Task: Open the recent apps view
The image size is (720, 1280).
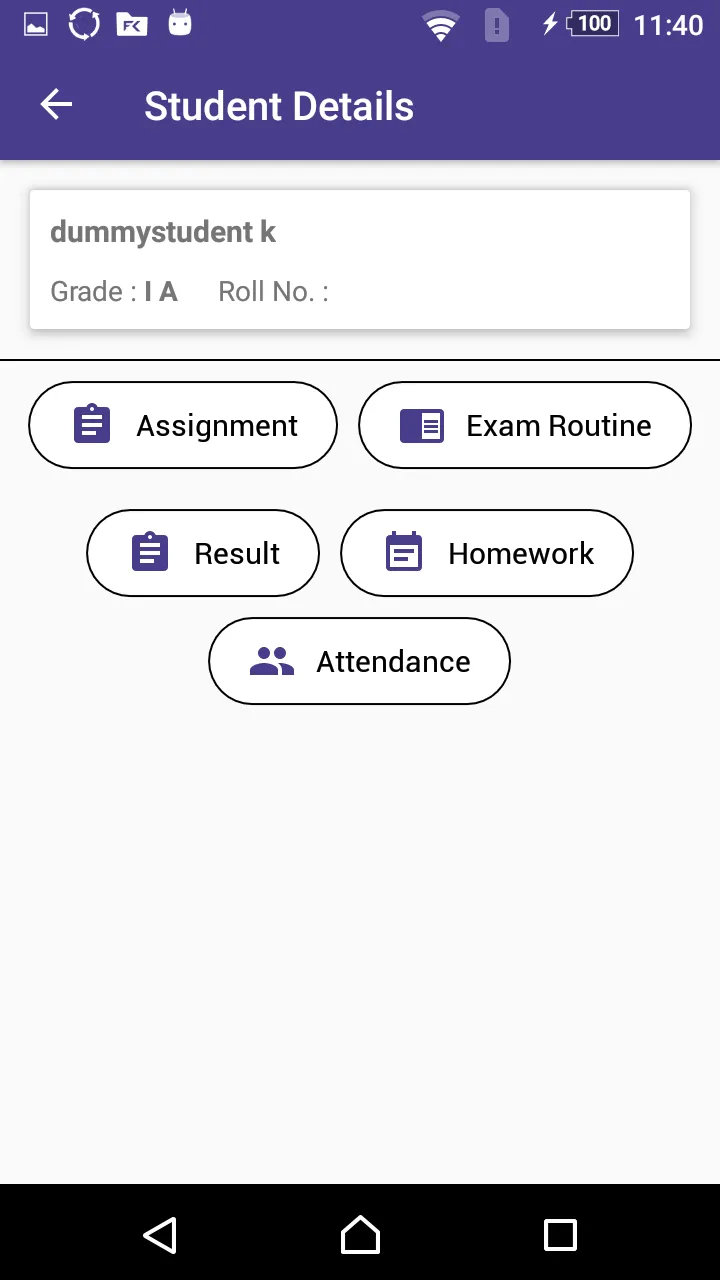Action: [x=560, y=1235]
